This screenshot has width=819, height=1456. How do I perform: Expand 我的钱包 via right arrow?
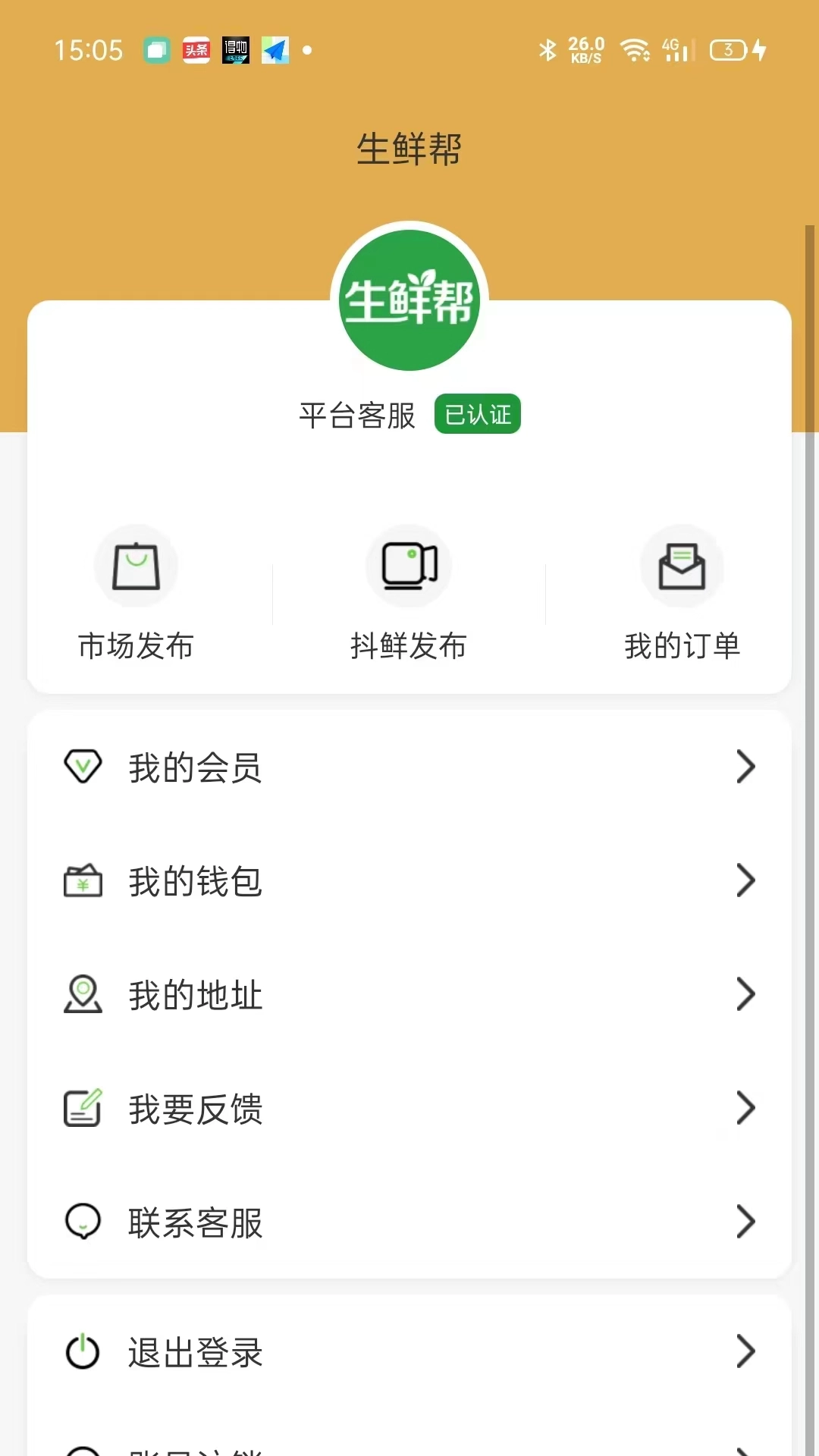(748, 882)
